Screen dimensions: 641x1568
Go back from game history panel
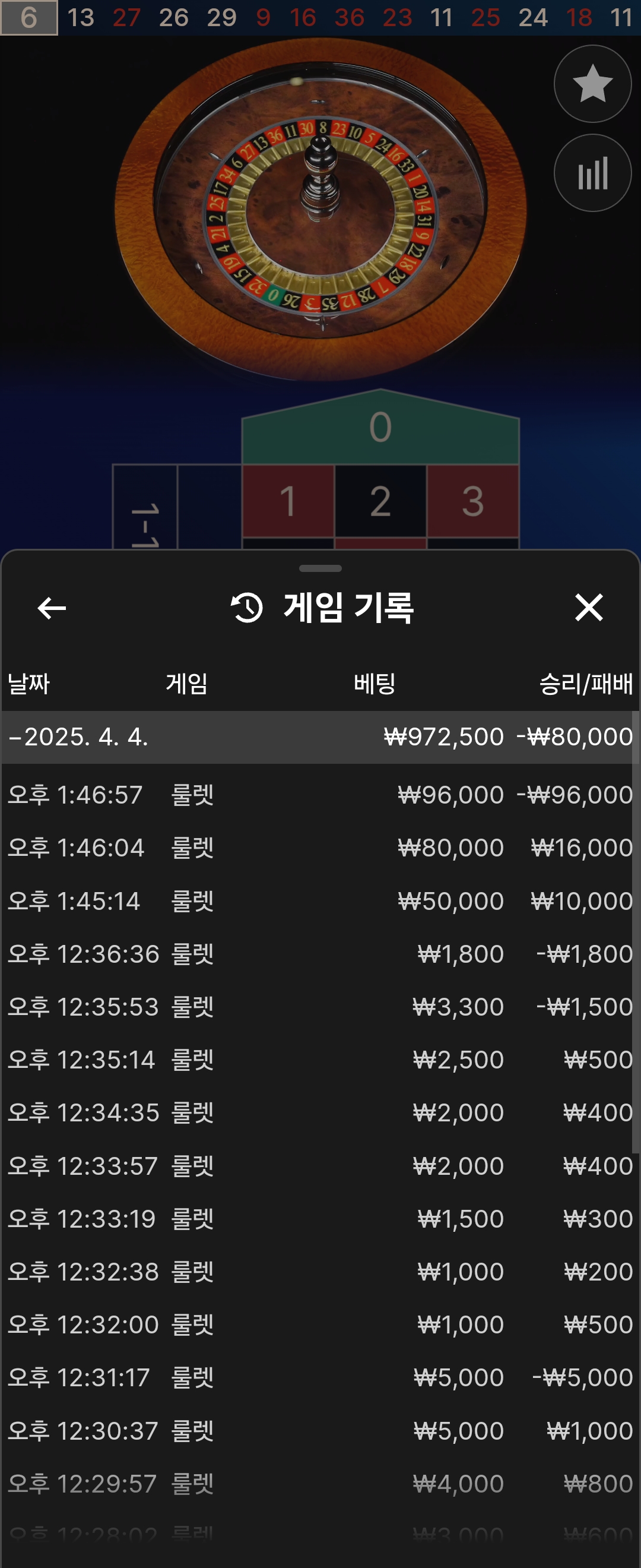point(52,608)
